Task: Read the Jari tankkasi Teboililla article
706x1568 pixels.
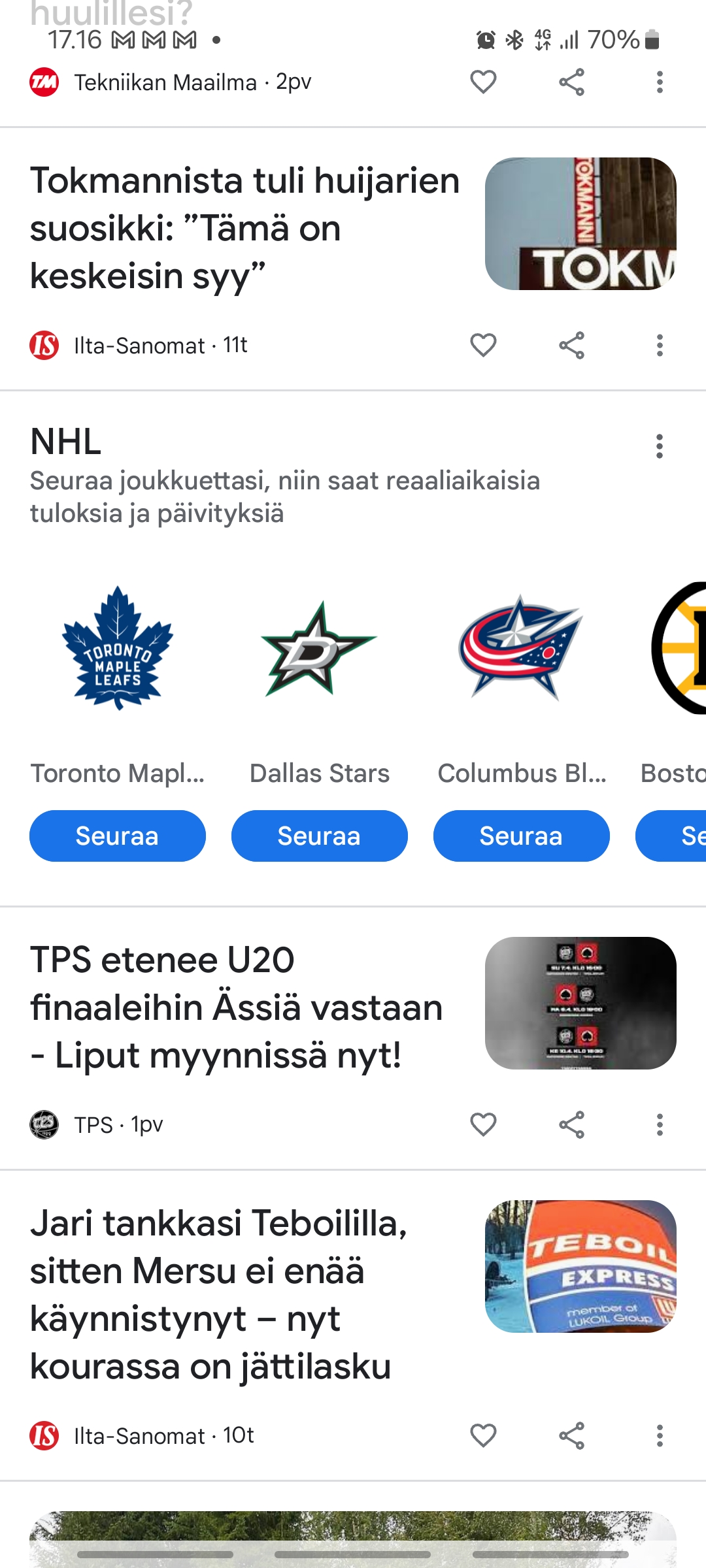Action: tap(219, 1294)
